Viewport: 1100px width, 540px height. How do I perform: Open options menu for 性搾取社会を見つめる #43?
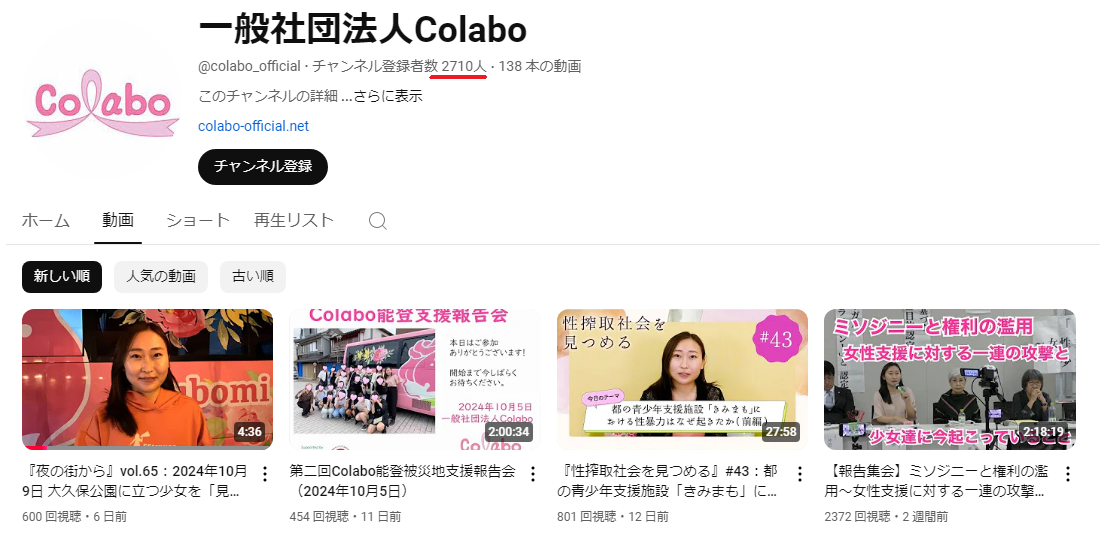(x=800, y=474)
